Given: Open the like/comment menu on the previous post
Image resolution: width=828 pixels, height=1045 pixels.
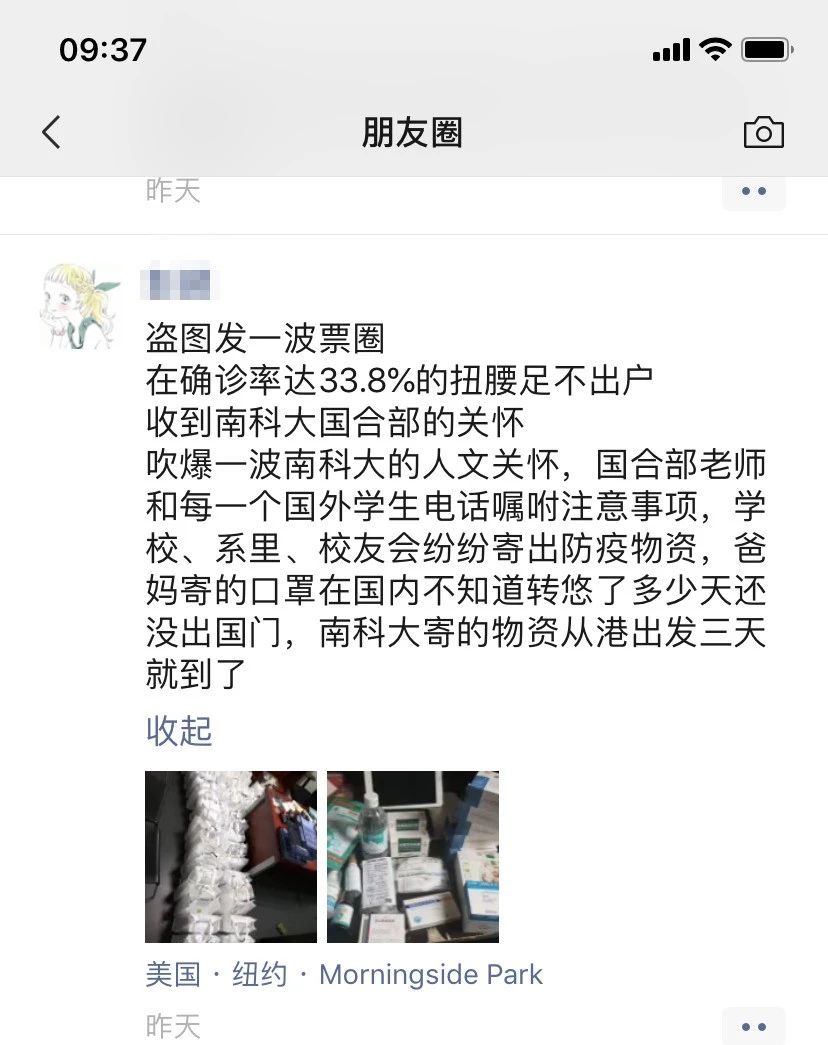Looking at the screenshot, I should click(753, 191).
